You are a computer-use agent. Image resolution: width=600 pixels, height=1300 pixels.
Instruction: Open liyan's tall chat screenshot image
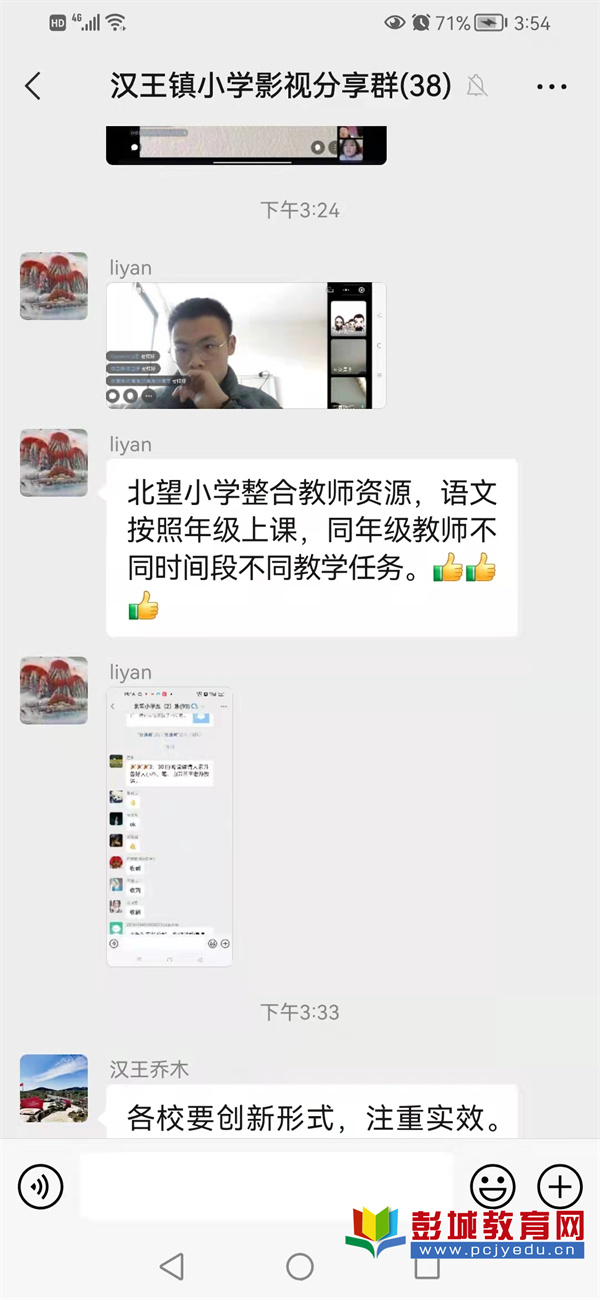(x=170, y=826)
